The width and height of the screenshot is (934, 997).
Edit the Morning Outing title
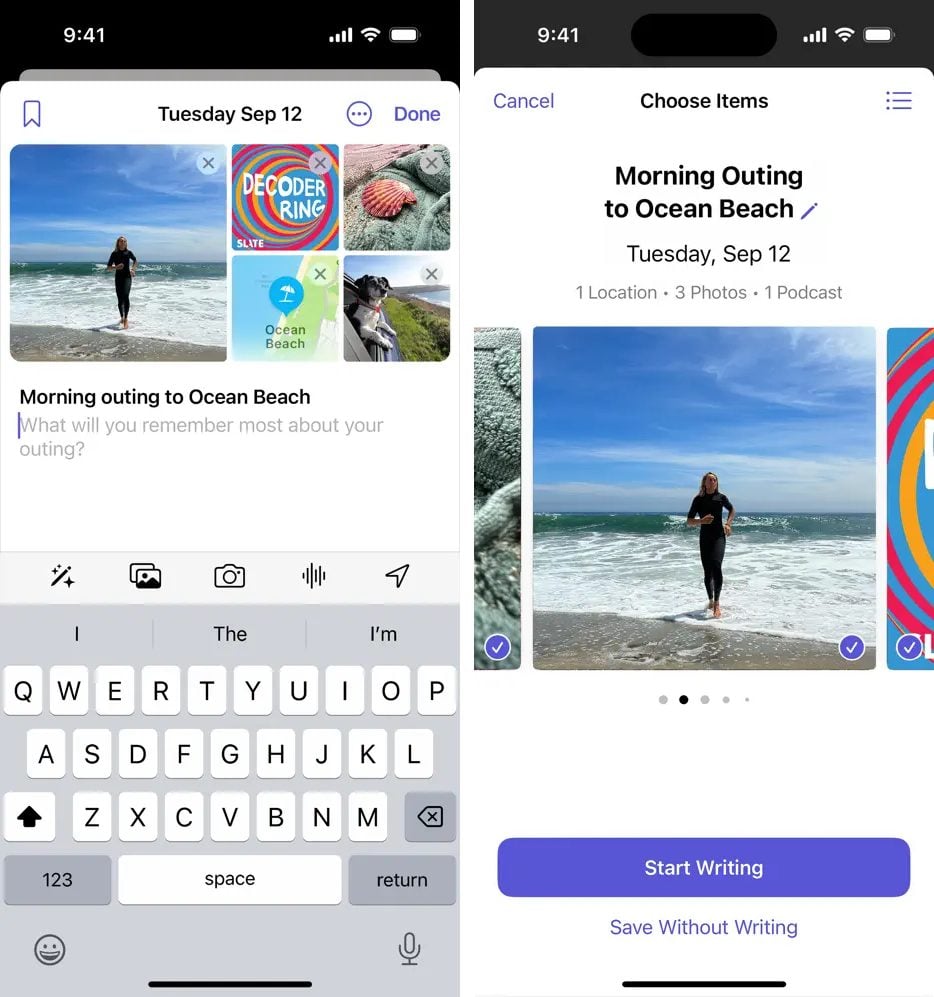[x=810, y=210]
